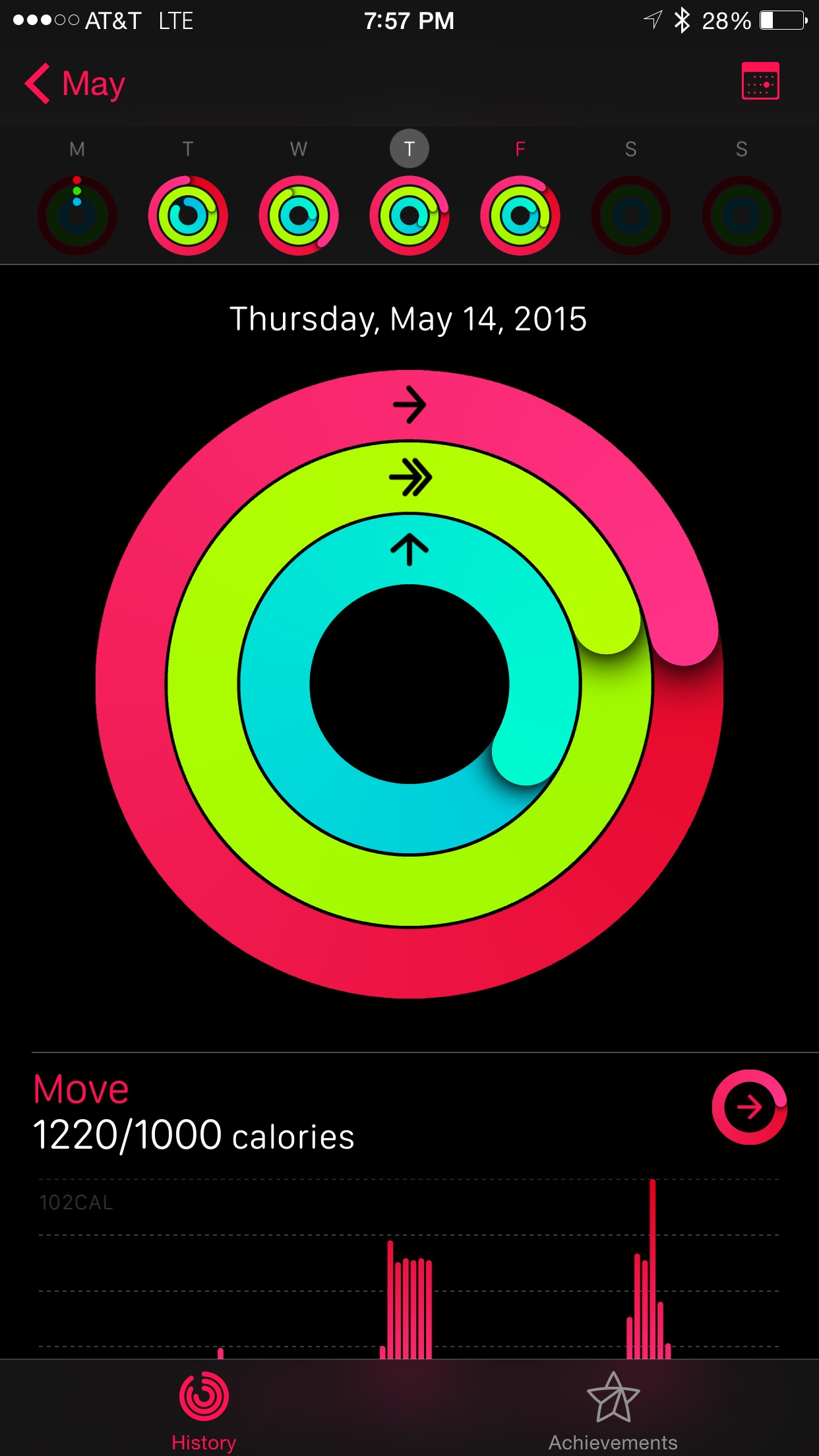
Task: Select Sunday's activity rings
Action: [742, 215]
